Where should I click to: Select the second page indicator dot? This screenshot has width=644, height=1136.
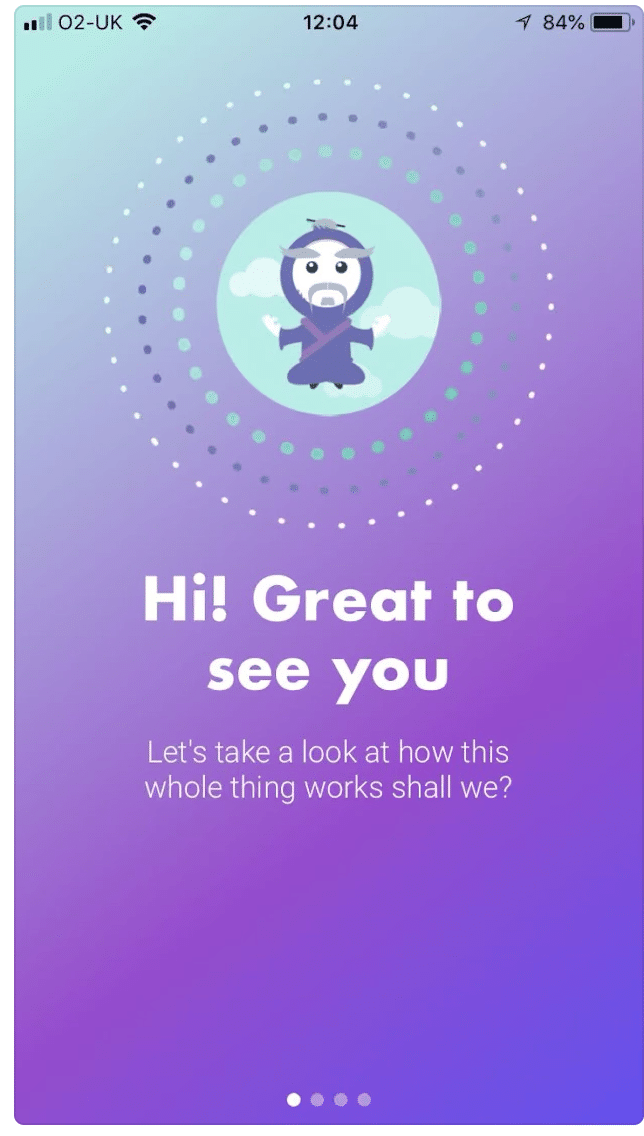click(x=317, y=1100)
